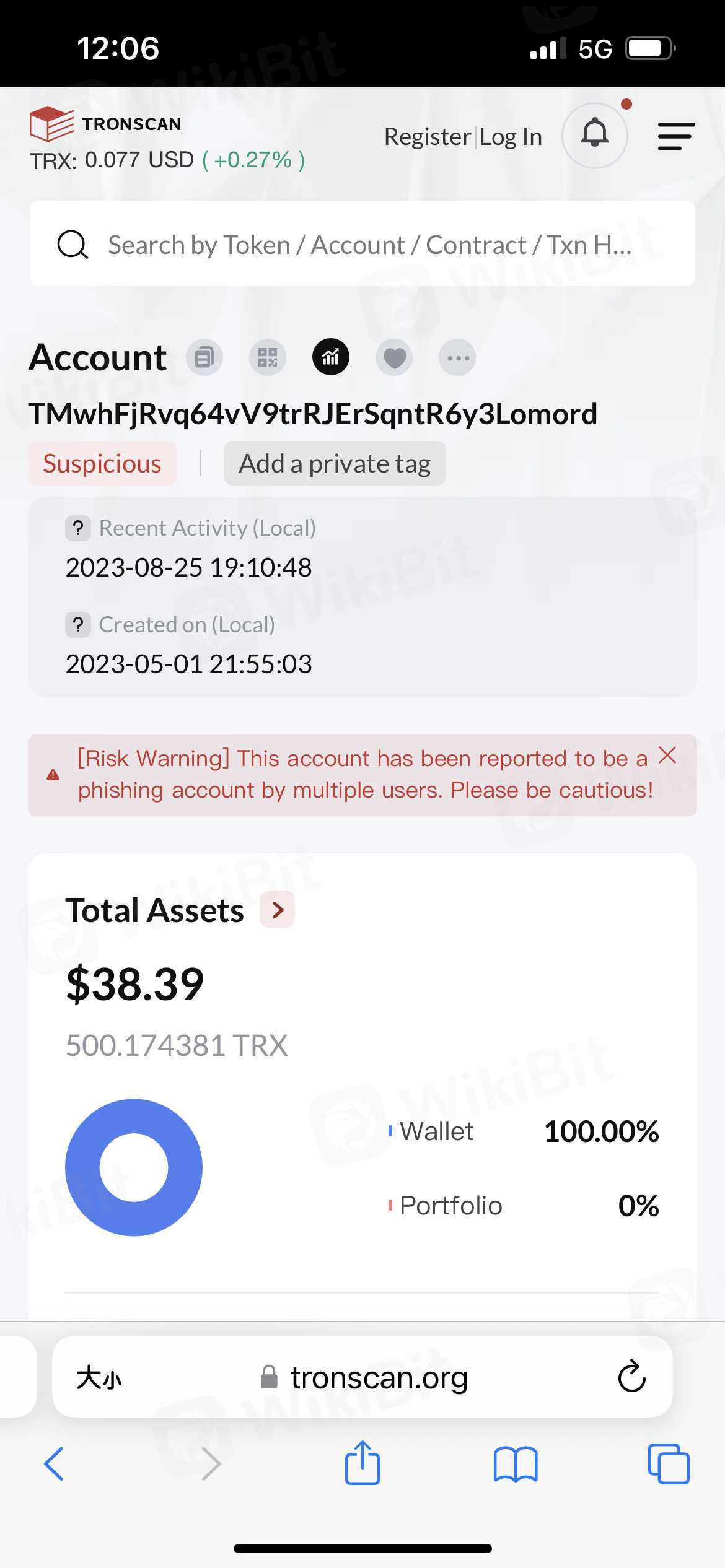
Task: Expand Total Assets details arrow
Action: (x=277, y=910)
